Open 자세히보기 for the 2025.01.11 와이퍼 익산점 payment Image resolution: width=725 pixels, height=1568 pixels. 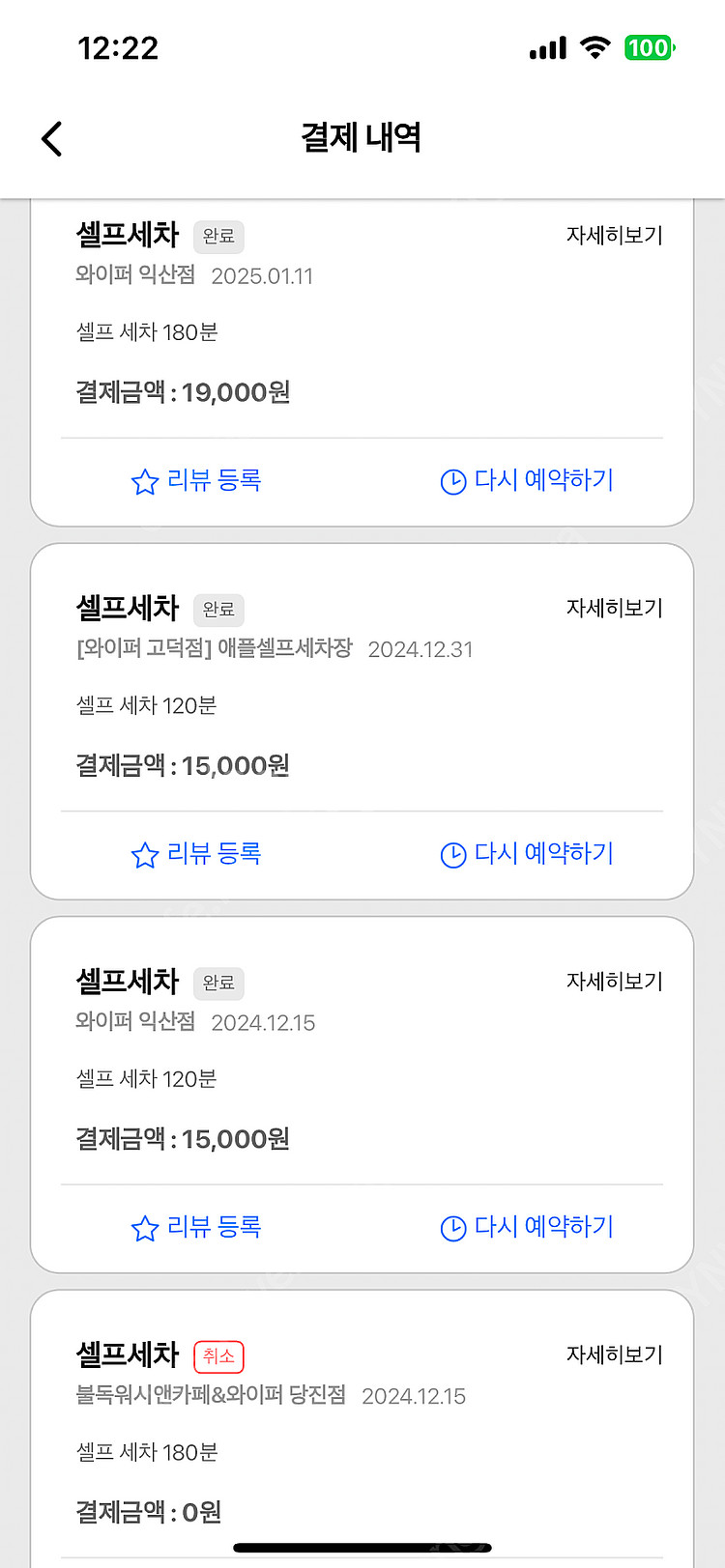pos(614,235)
